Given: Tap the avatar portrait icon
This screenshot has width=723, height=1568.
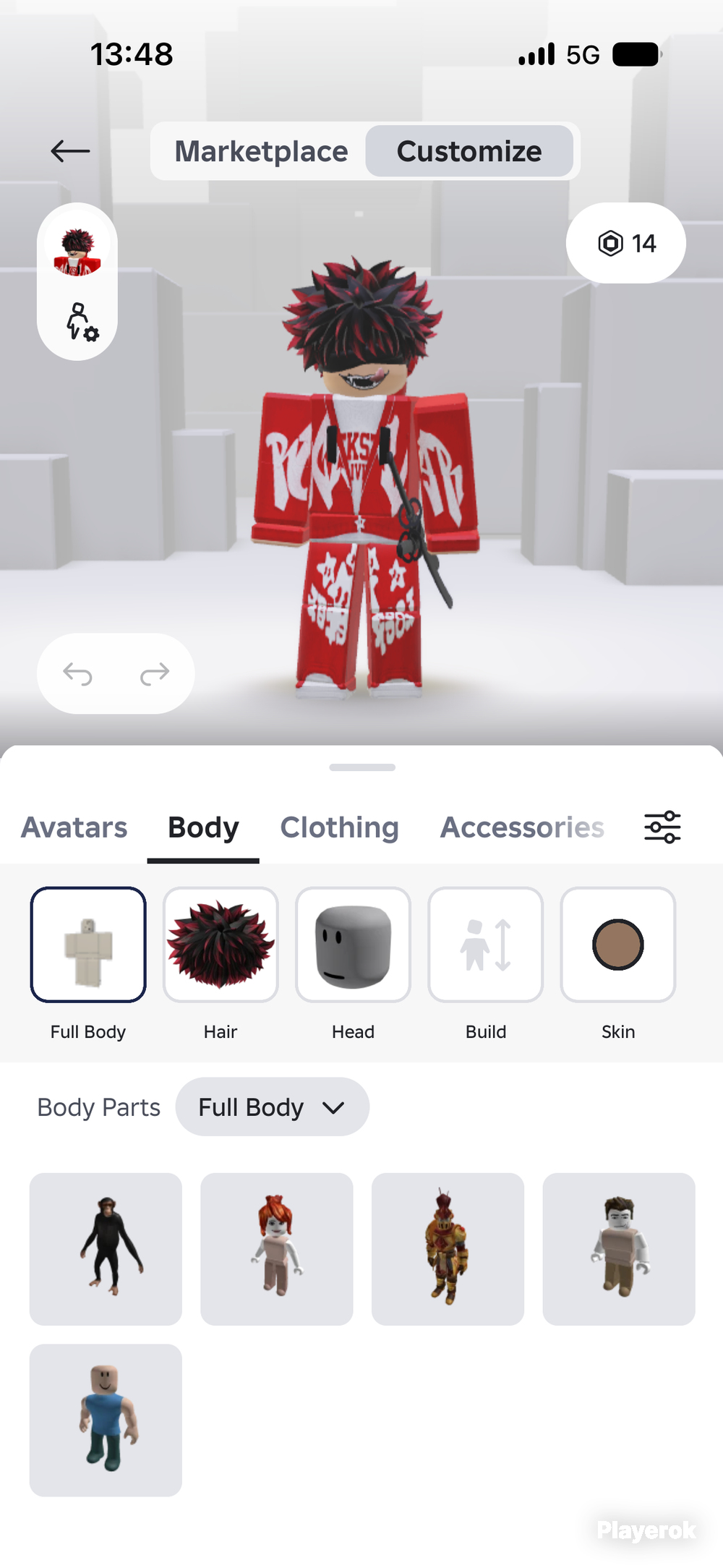Looking at the screenshot, I should click(77, 251).
